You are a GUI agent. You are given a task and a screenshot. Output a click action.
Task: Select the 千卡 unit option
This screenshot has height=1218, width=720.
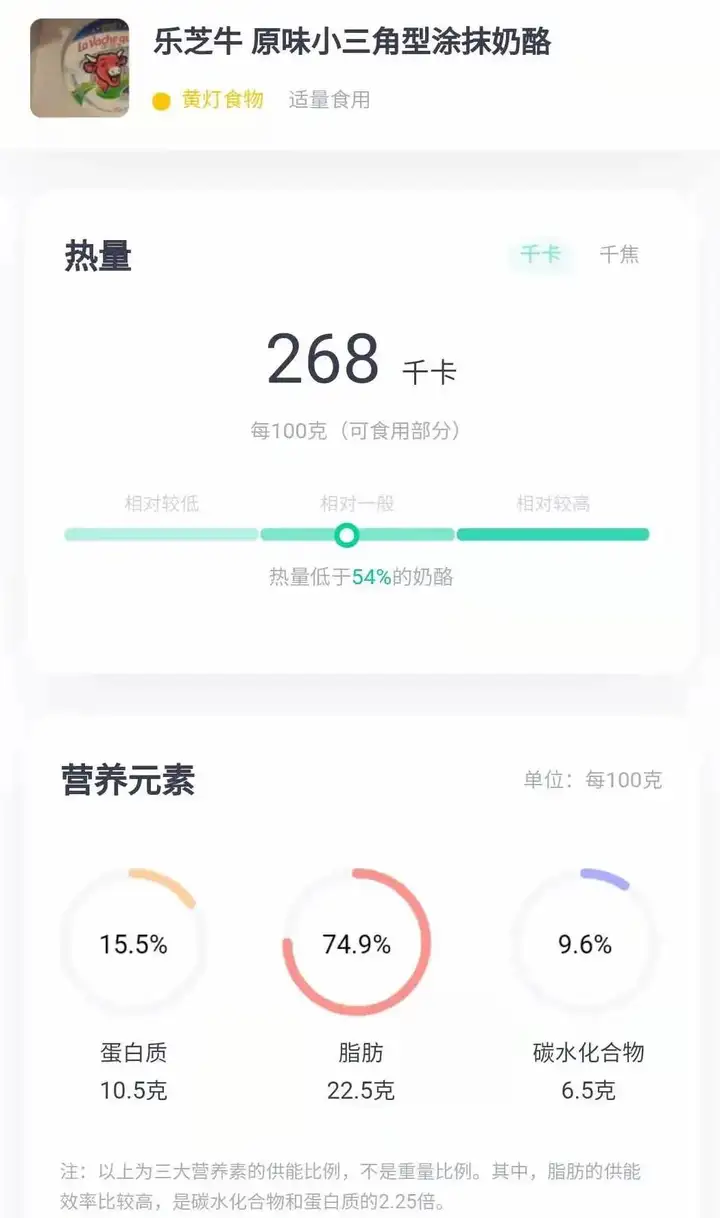click(x=540, y=255)
